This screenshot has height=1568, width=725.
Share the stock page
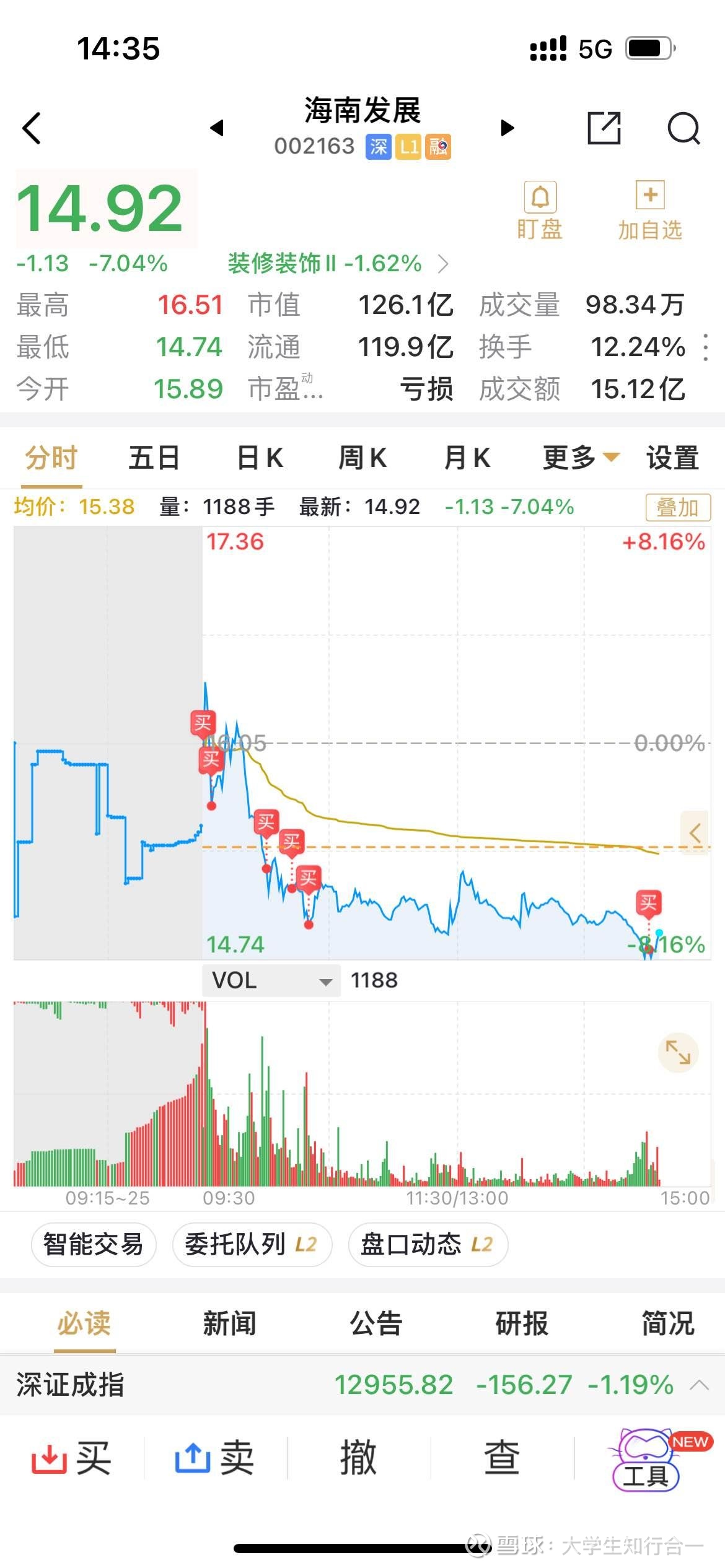[x=604, y=128]
